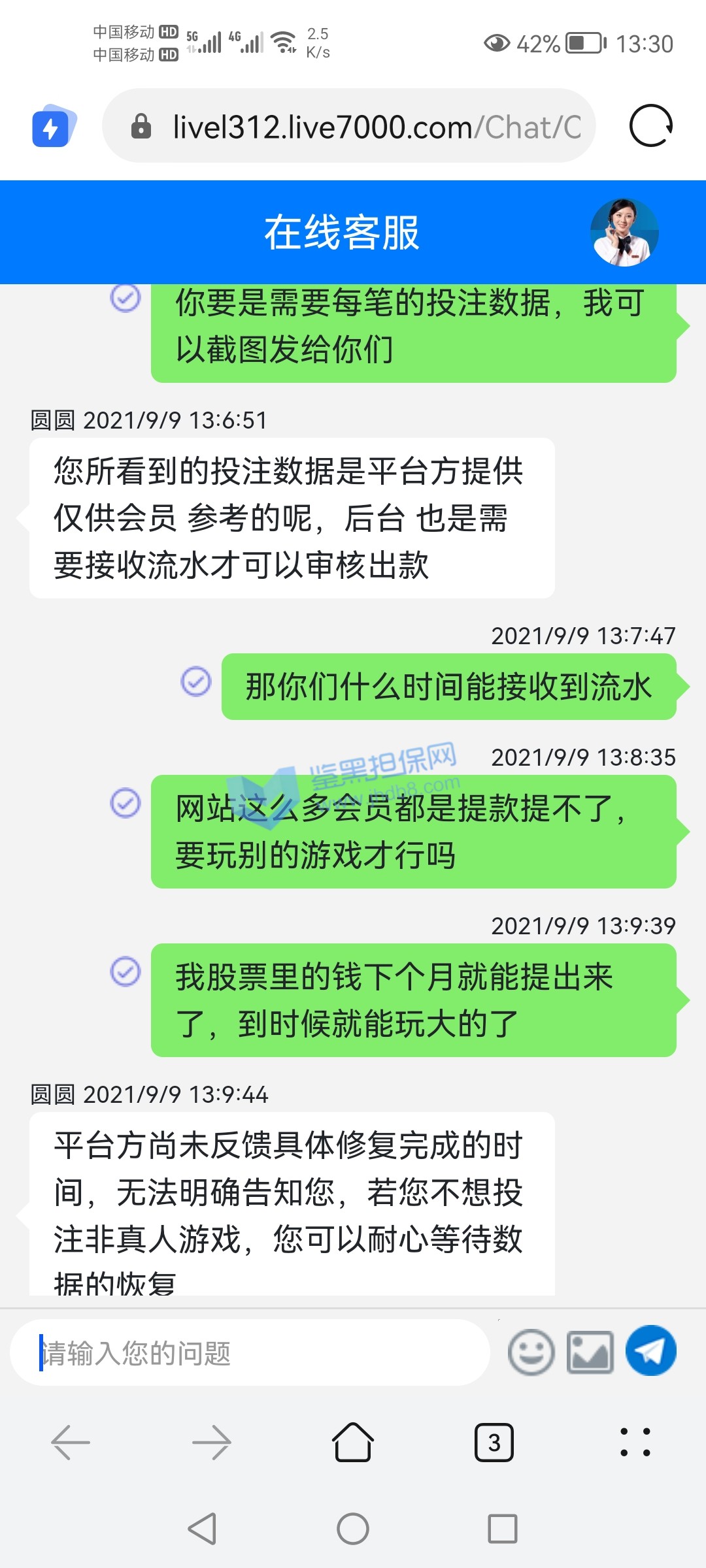706x1568 pixels.
Task: Open the emoji picker
Action: (531, 1352)
